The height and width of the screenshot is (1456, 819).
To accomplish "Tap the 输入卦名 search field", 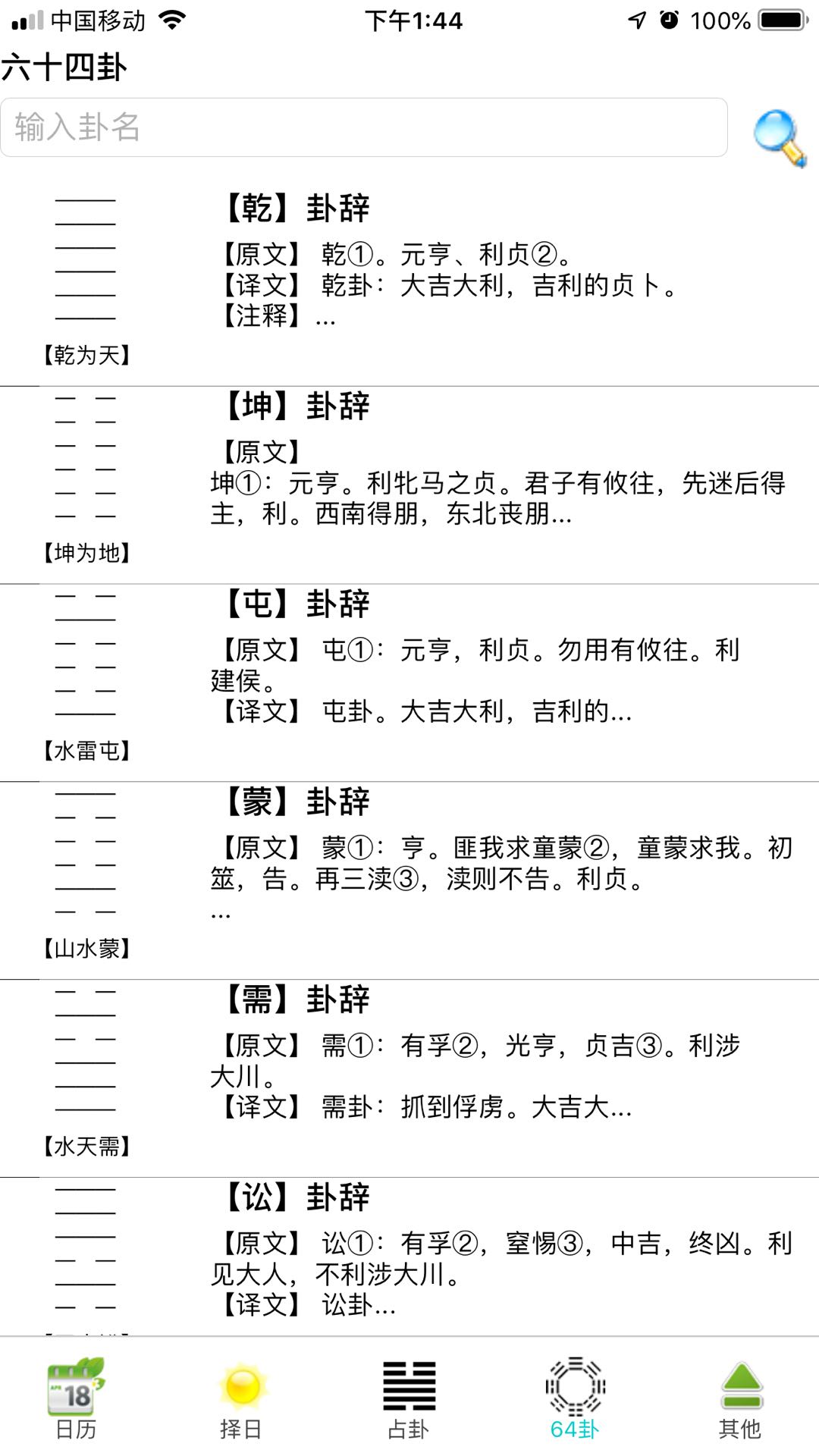I will tap(364, 127).
